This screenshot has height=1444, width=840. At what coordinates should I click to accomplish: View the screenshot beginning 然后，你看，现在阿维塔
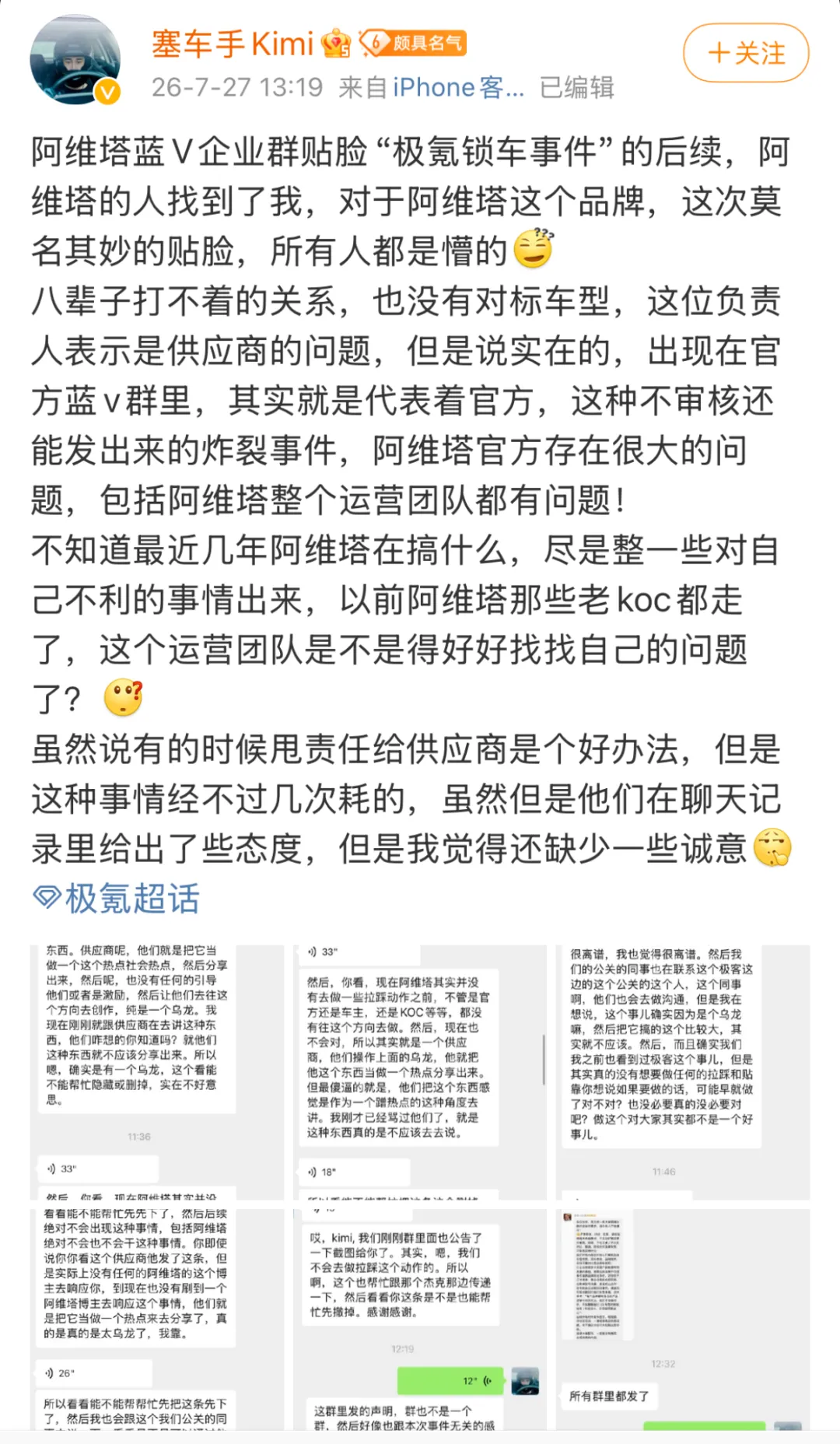point(420,1072)
